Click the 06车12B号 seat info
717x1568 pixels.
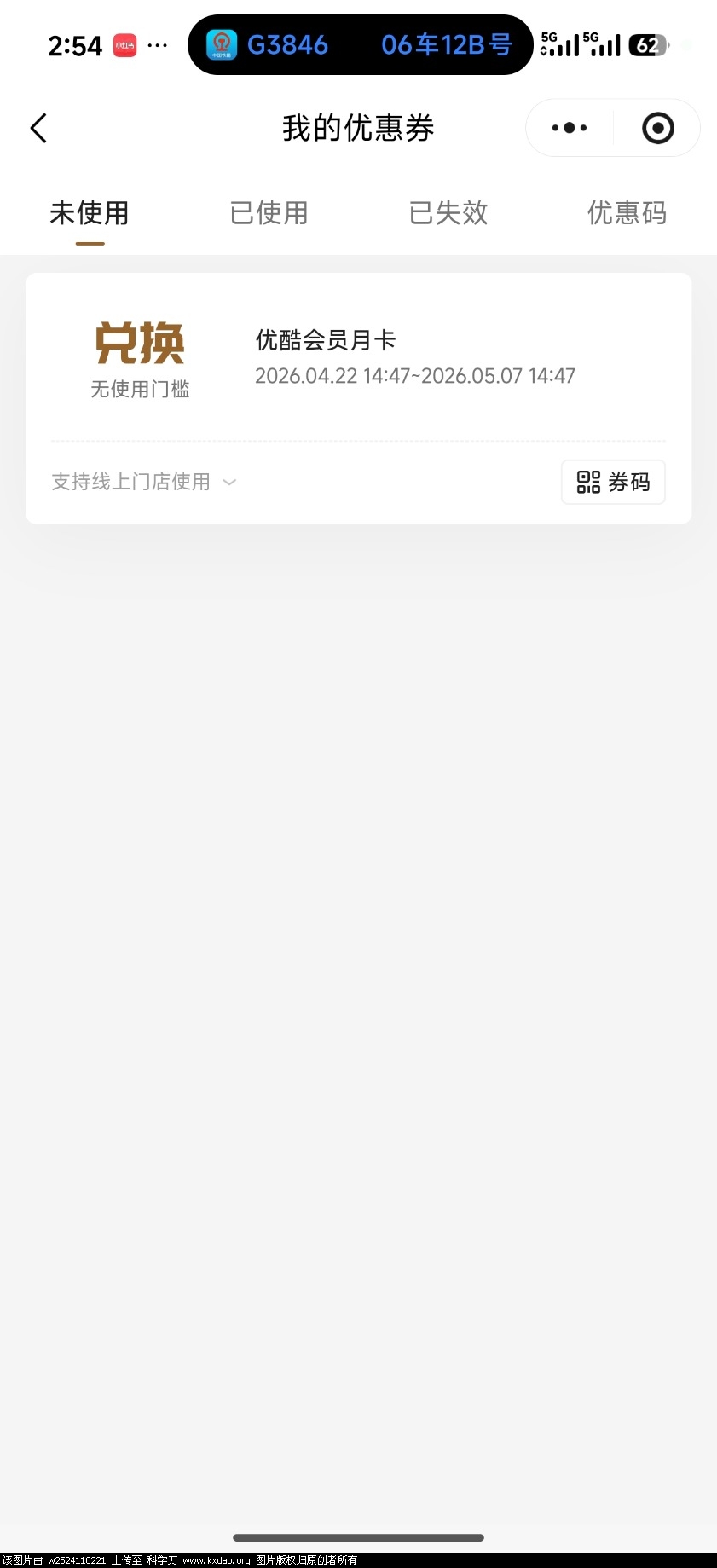[447, 44]
